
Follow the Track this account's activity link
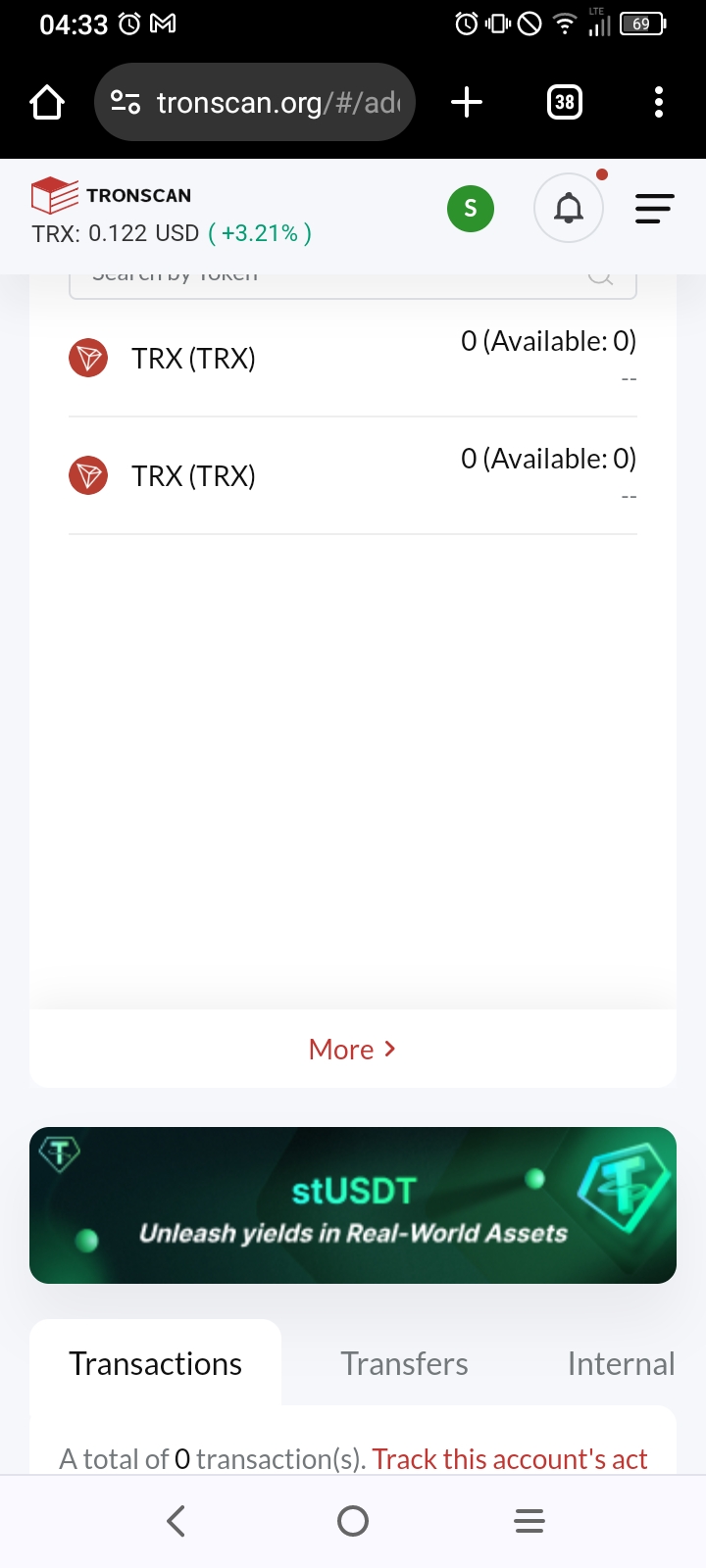[510, 1459]
